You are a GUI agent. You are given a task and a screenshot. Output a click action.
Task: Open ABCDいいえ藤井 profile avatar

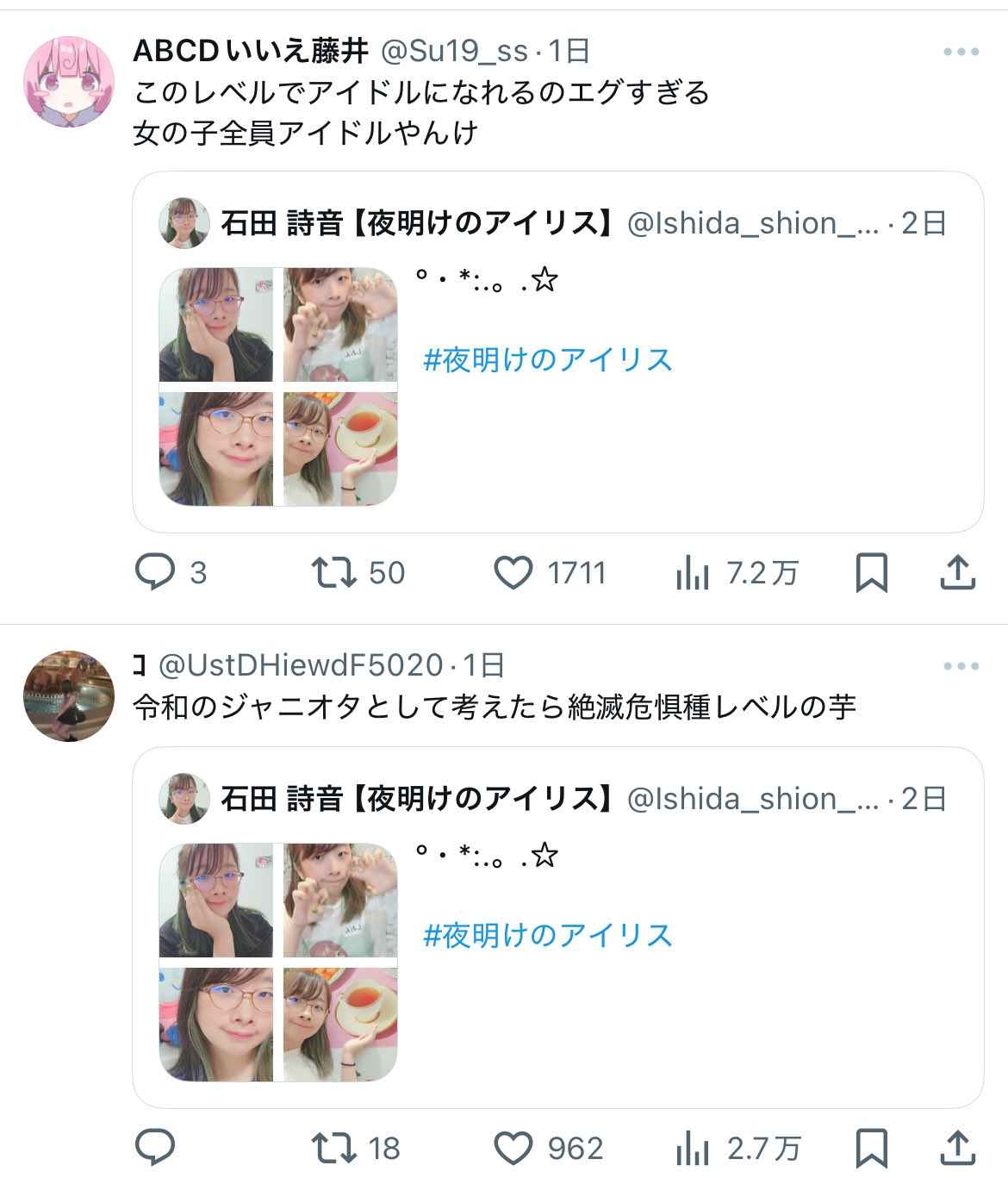point(68,81)
